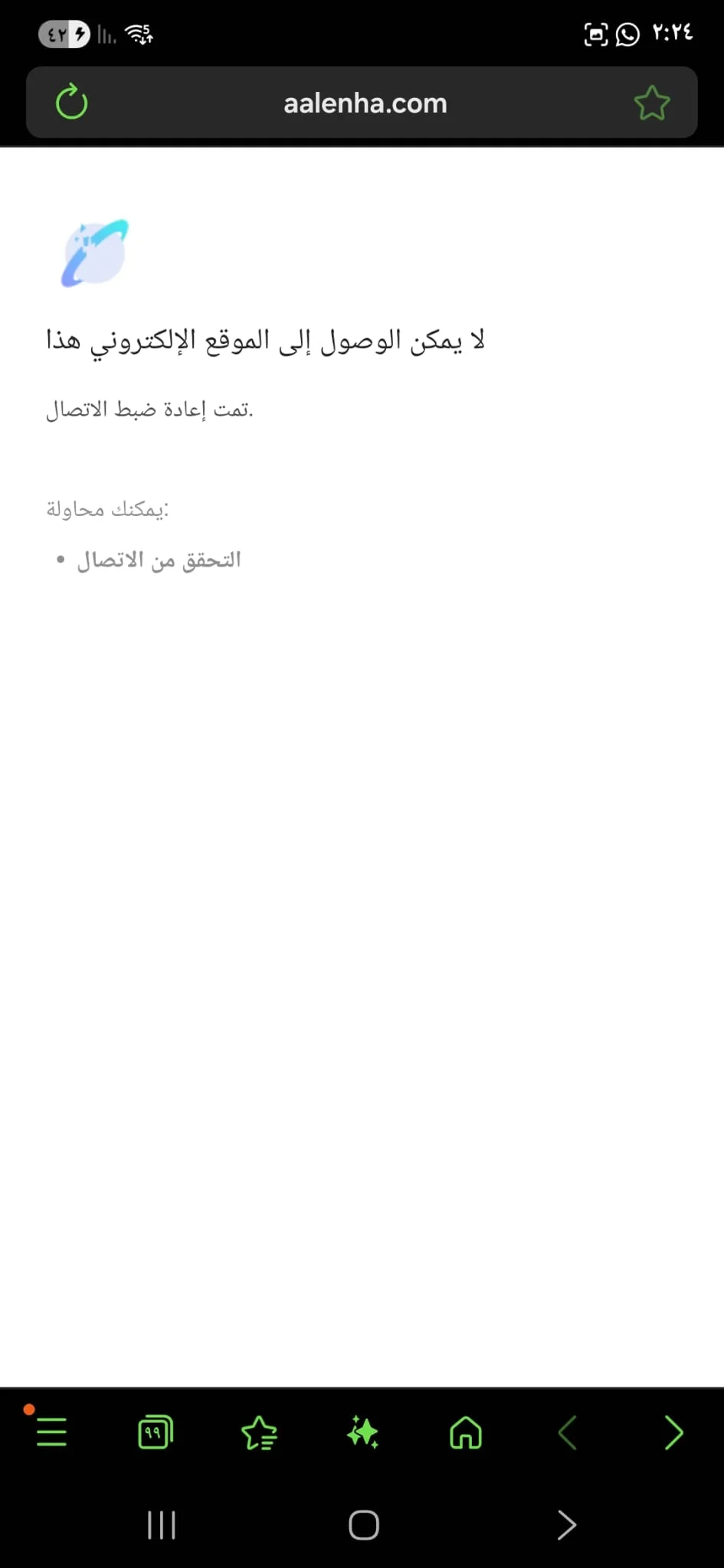Open recent apps from system navigation
Screen dimensions: 724x1568
tap(161, 1524)
